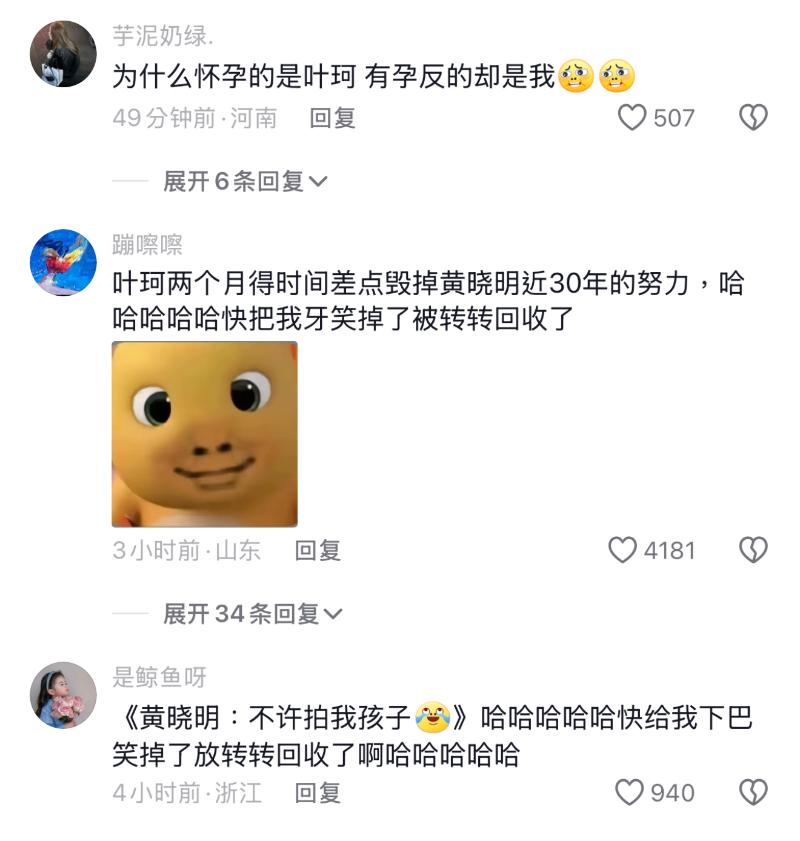
Task: Open 芋泥奶绿.'s profile avatar
Action: [64, 54]
